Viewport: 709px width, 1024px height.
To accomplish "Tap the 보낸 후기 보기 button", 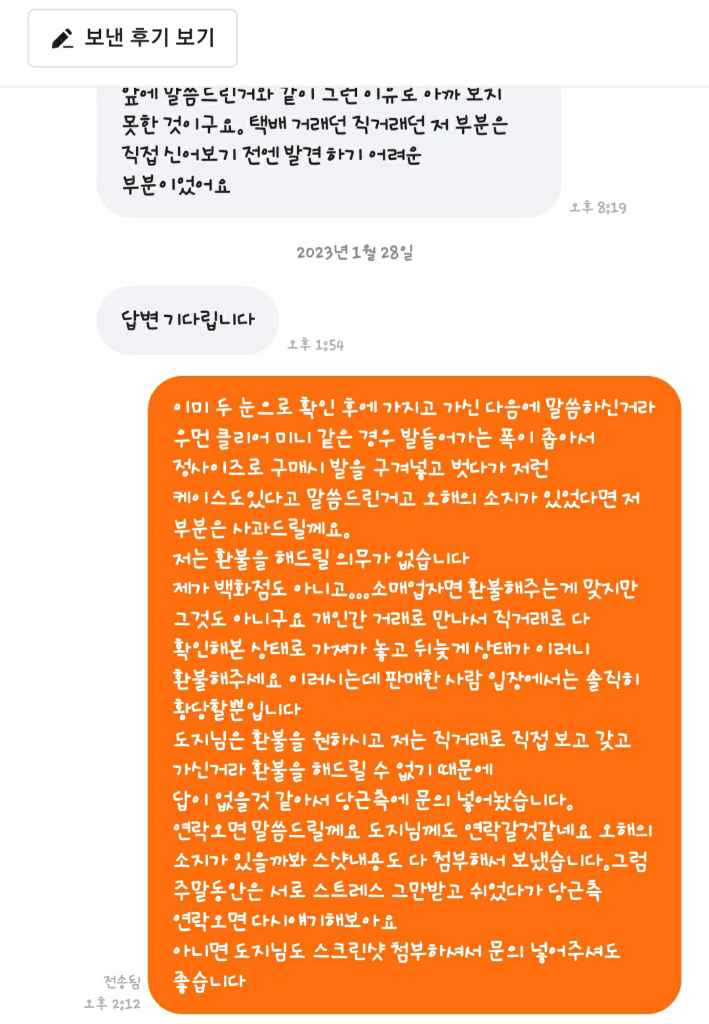I will tap(133, 39).
